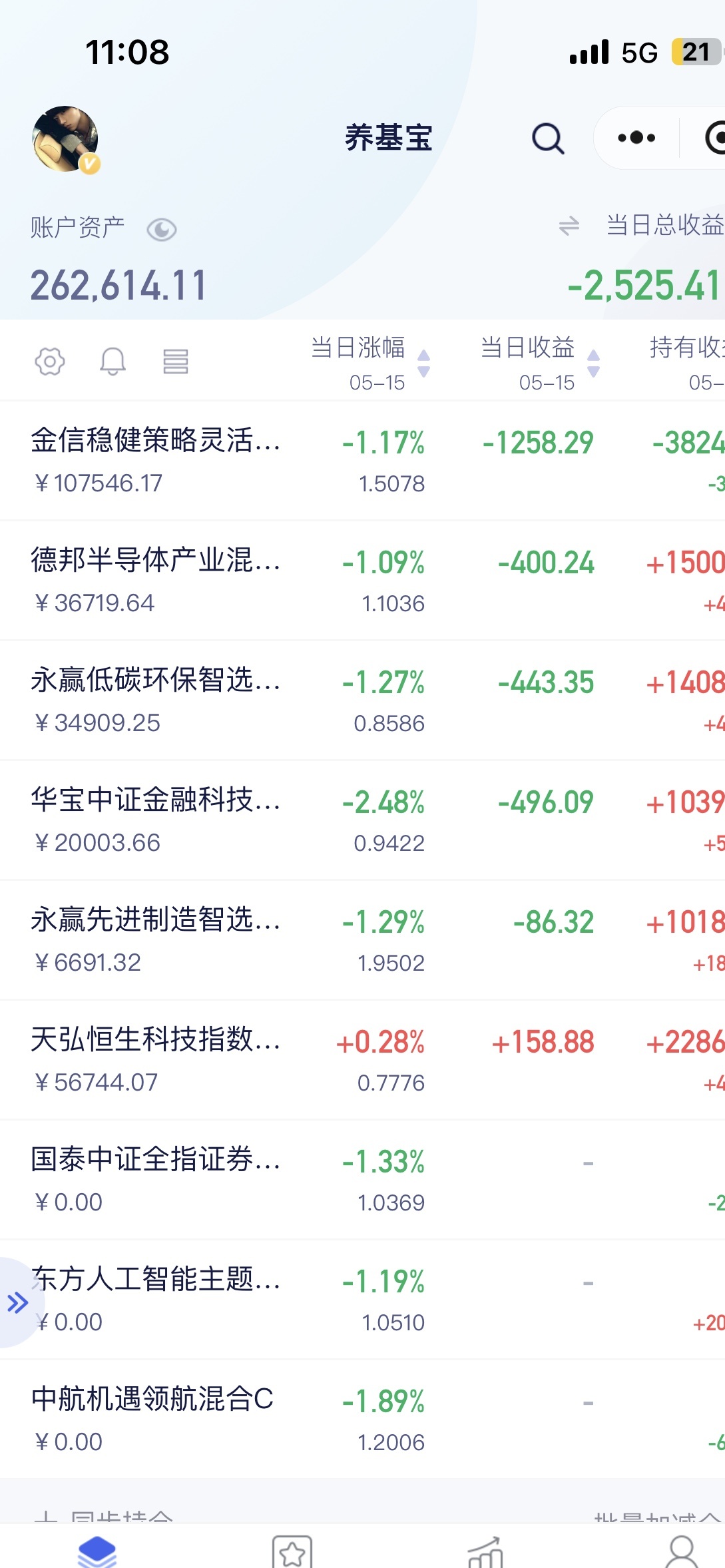Hide account balance using the eye toggle
The height and width of the screenshot is (1568, 725).
coord(162,230)
